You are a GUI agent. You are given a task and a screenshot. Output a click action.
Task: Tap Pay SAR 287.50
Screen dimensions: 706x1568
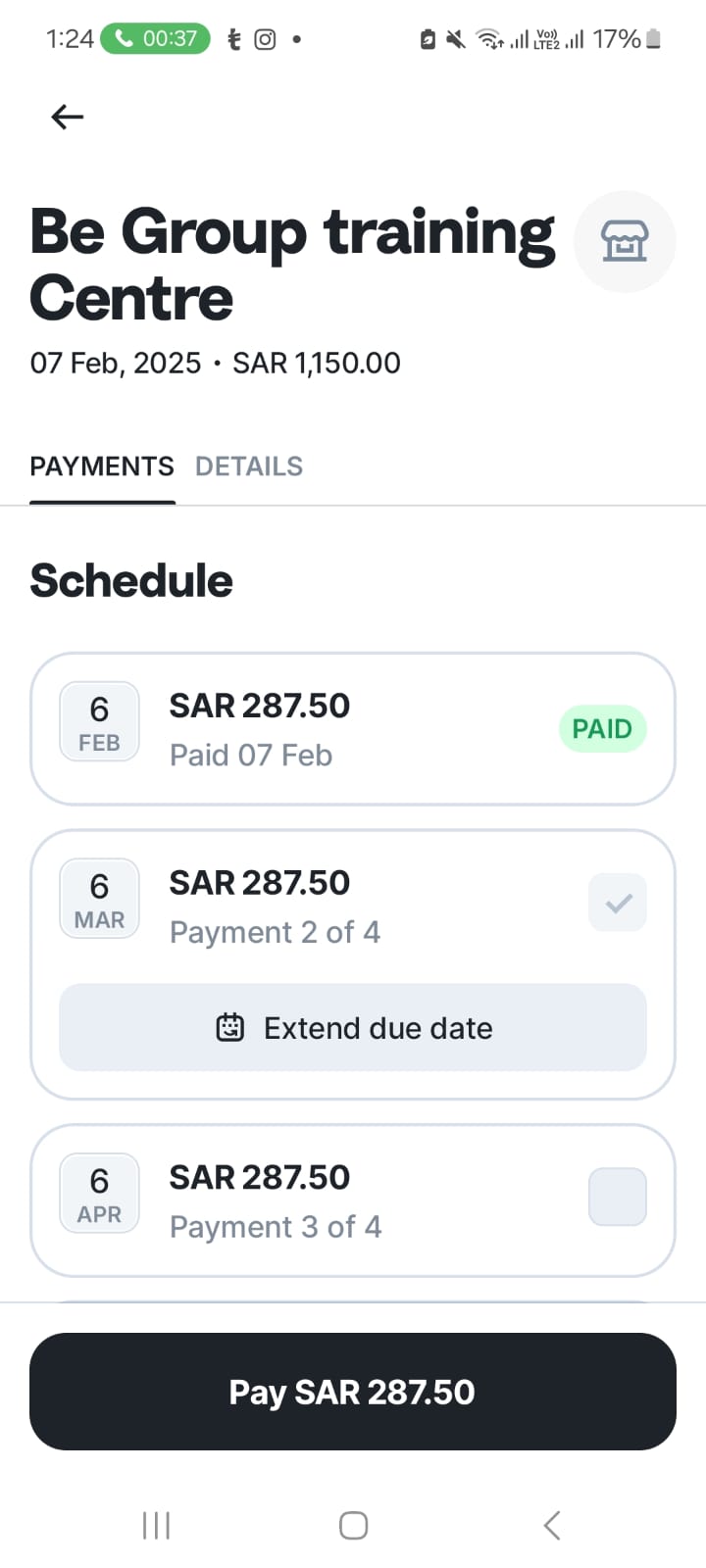pos(353,1392)
